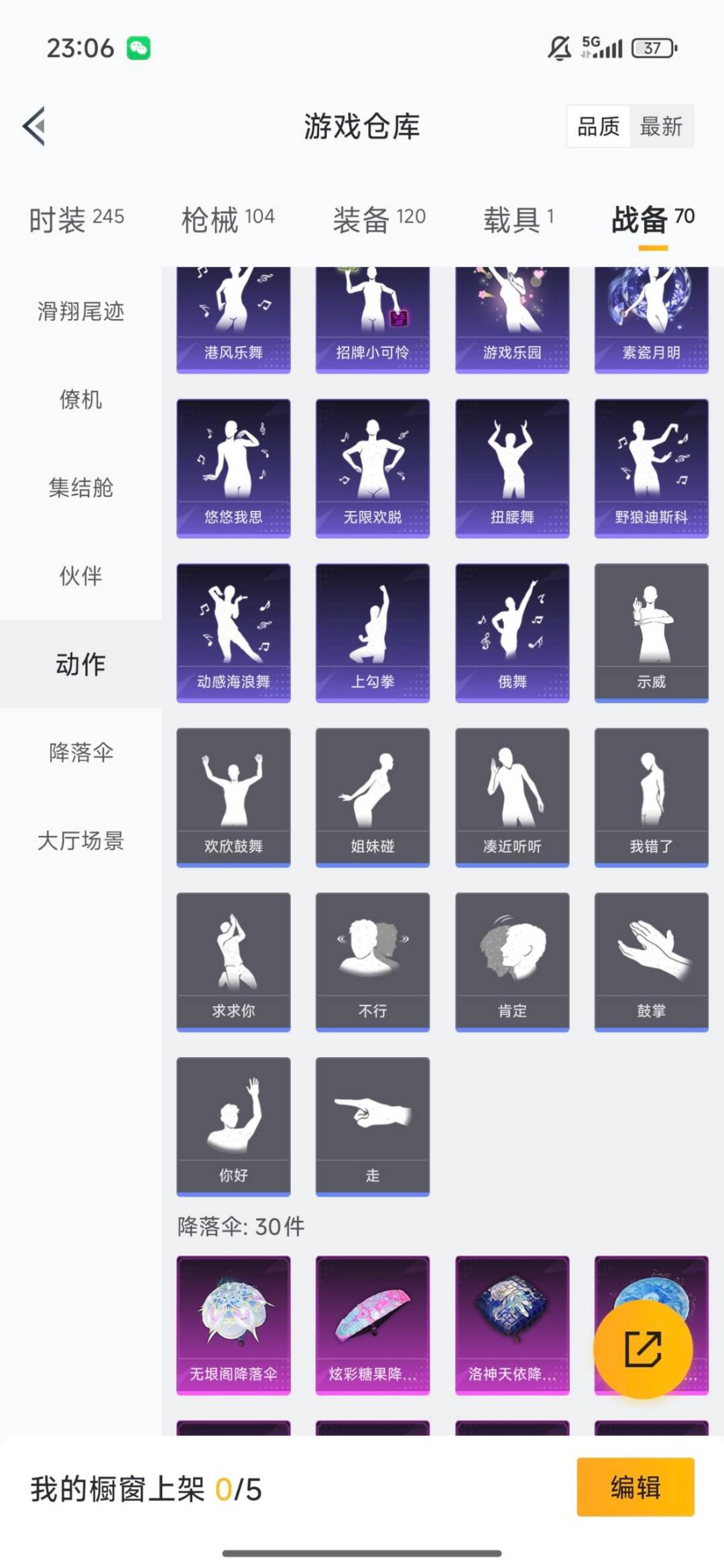Select the 你好 greeting gesture
724x1568 pixels.
(233, 1126)
